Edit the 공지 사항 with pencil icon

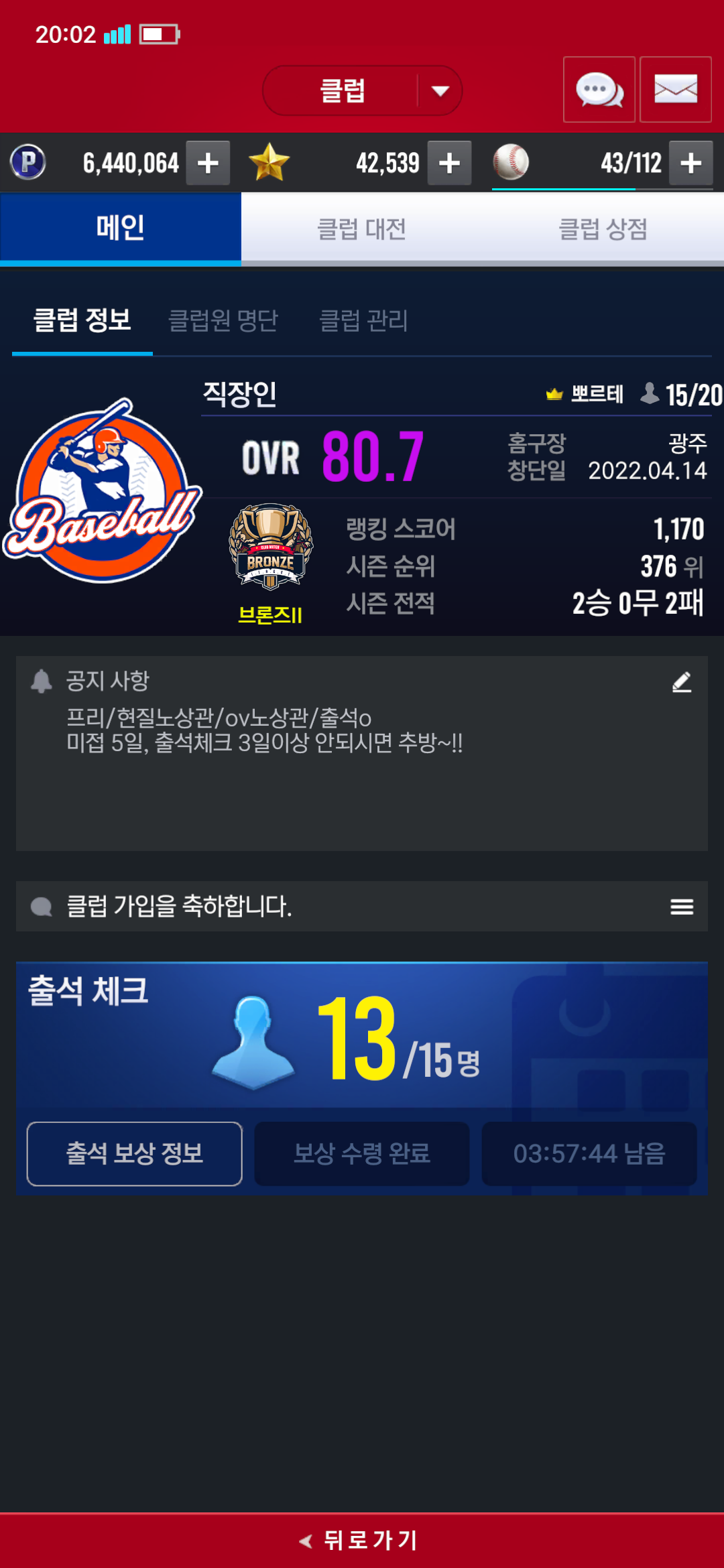click(682, 682)
